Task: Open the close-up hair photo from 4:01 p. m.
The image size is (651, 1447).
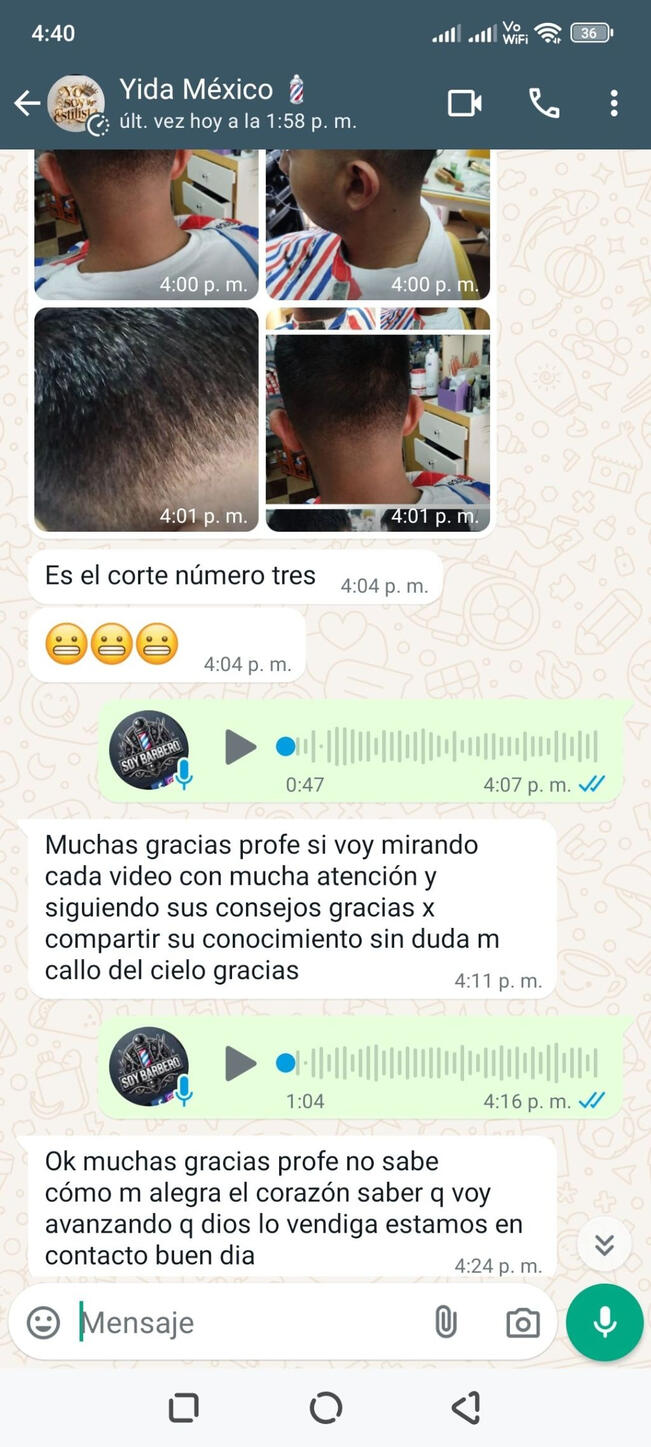Action: 146,419
